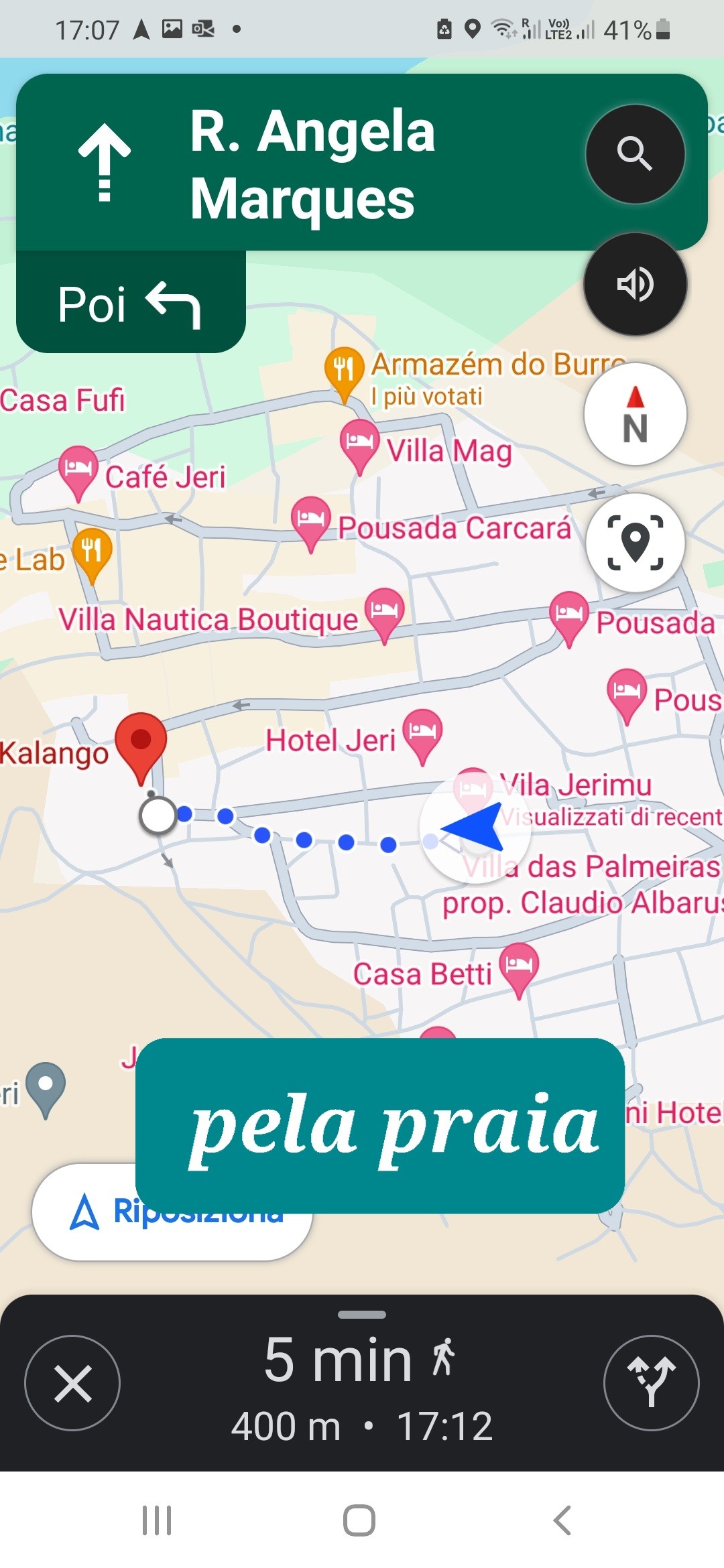
Task: Tap the Villa Nautica Boutique pin
Action: coord(385,612)
